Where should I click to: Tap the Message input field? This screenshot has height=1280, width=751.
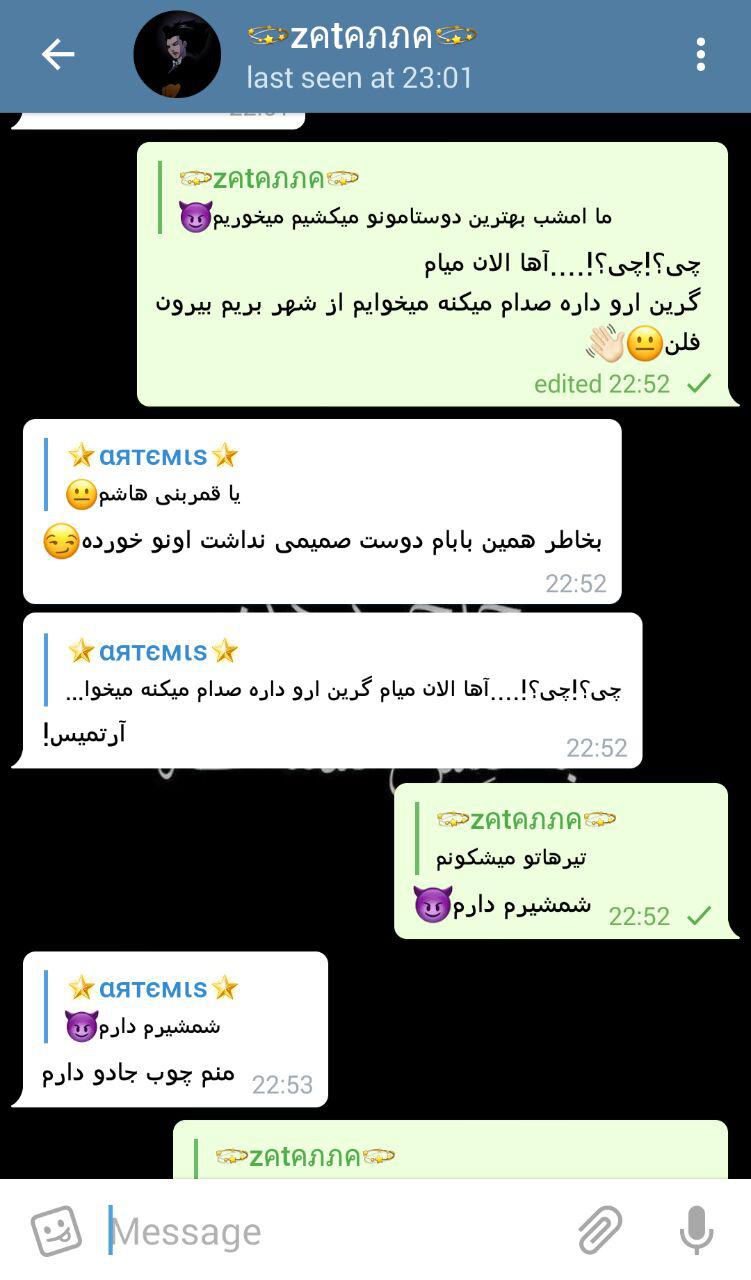point(330,1231)
